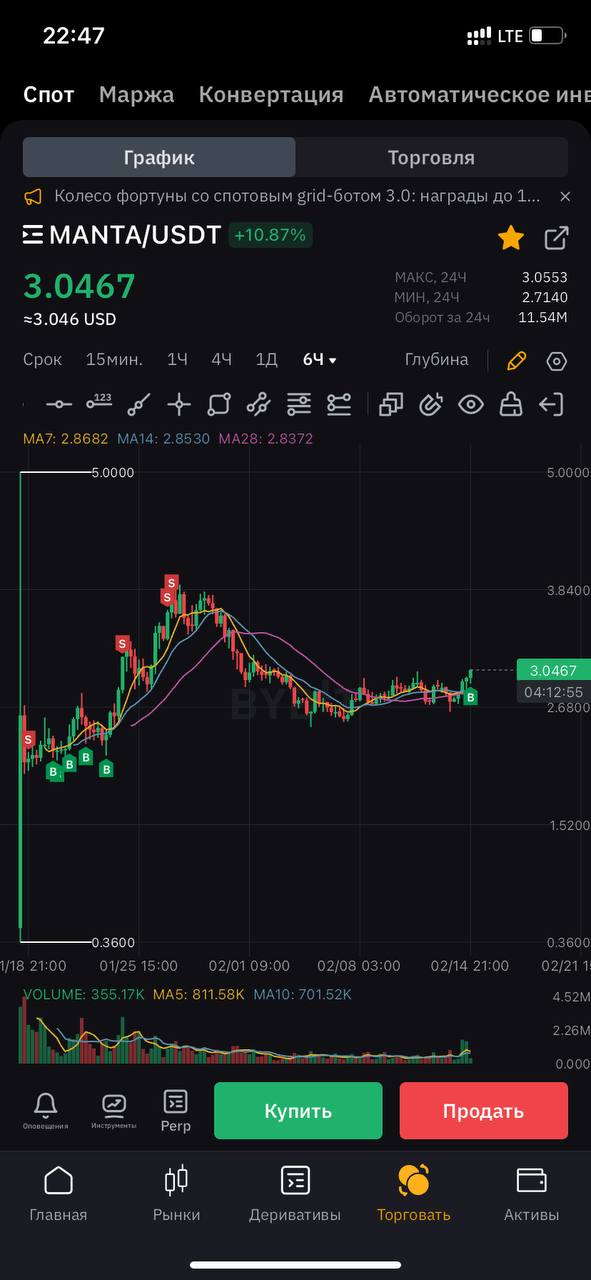Open the Глубина chart view
Viewport: 591px width, 1280px height.
(436, 360)
